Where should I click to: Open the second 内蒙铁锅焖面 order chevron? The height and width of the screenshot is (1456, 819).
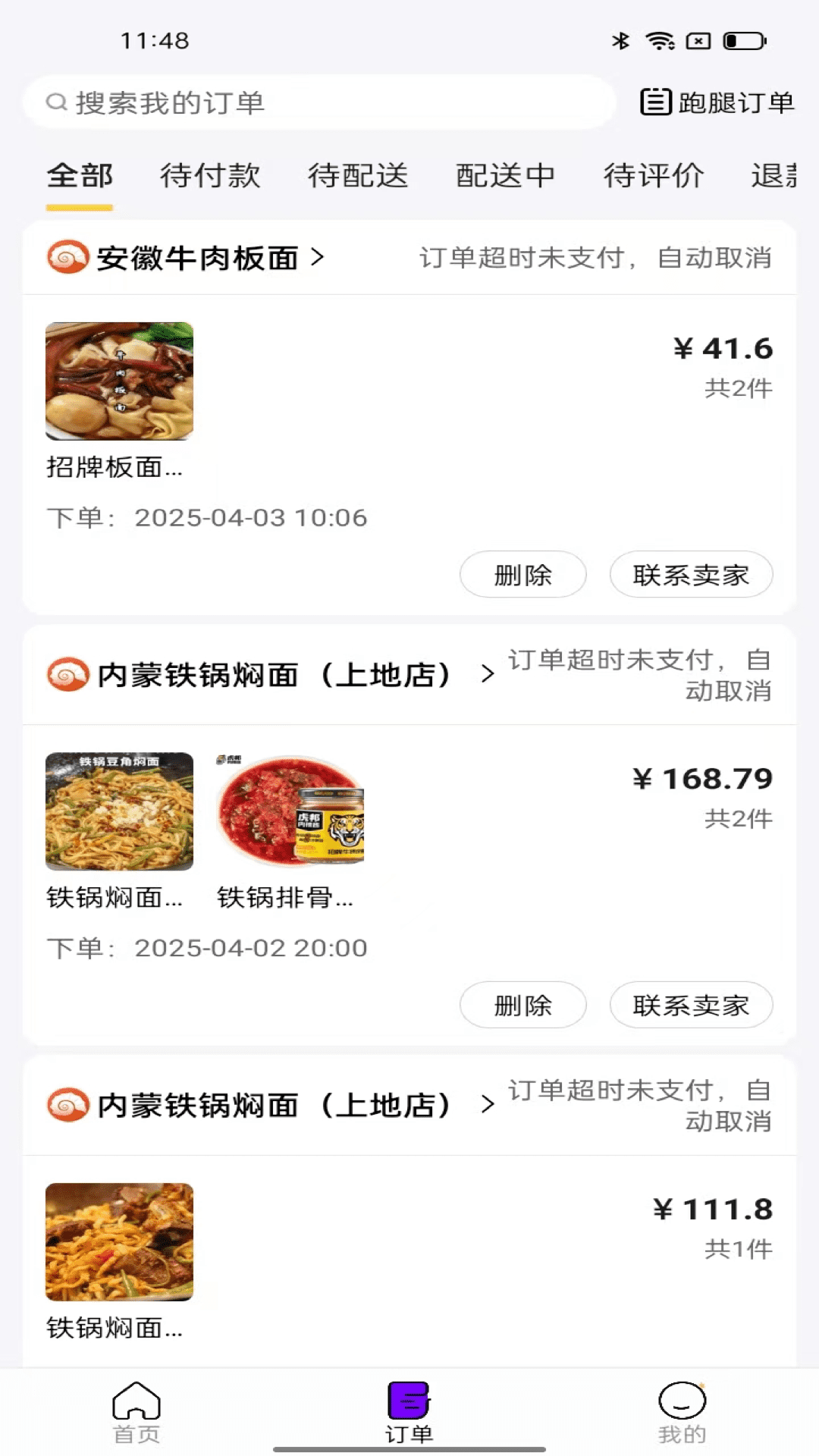coord(488,1106)
